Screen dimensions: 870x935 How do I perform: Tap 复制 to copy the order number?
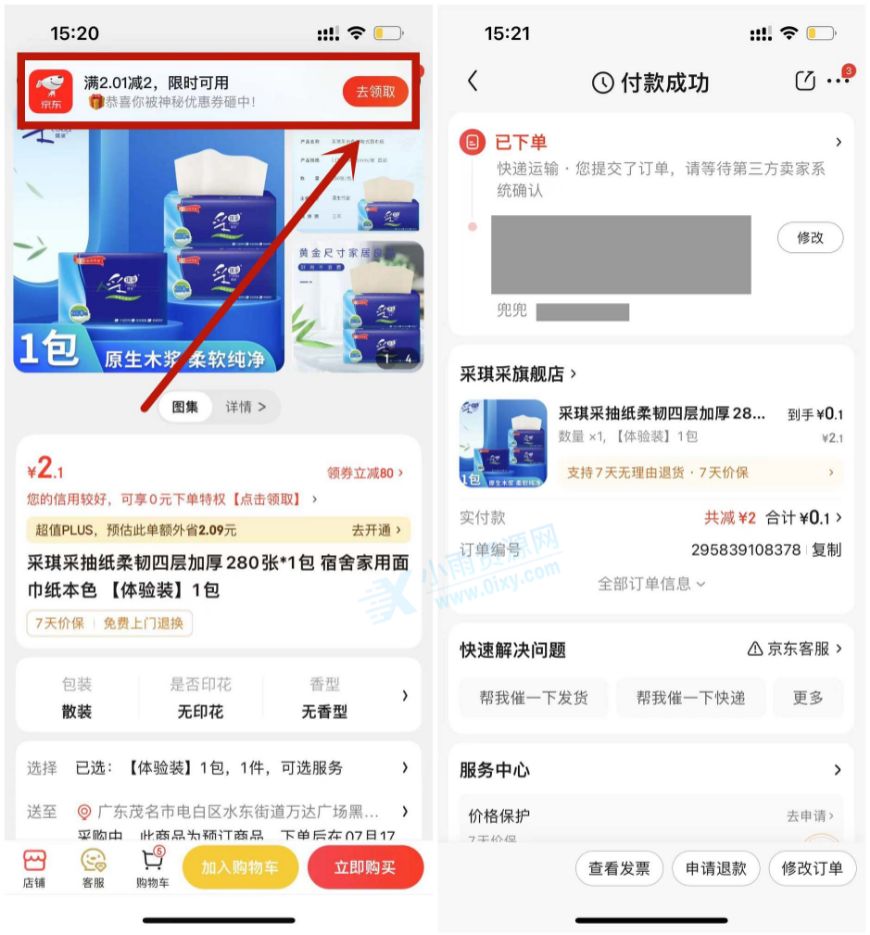(x=826, y=550)
